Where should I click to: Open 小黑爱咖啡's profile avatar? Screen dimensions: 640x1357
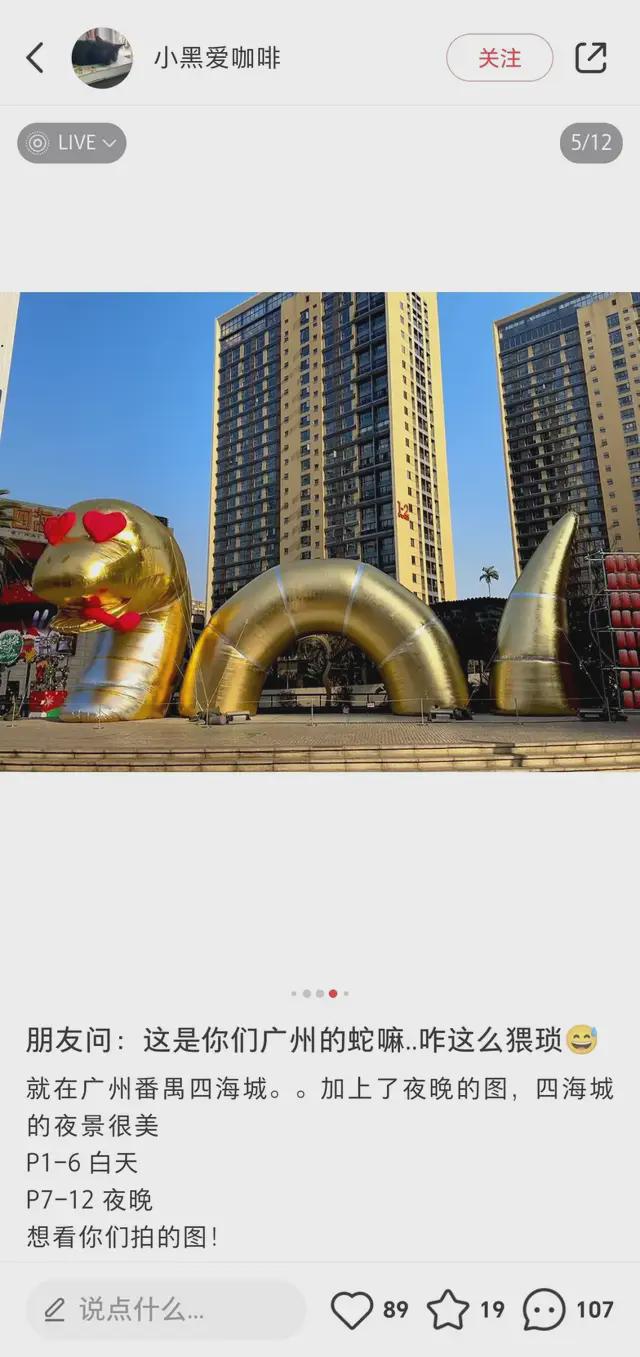coord(102,58)
